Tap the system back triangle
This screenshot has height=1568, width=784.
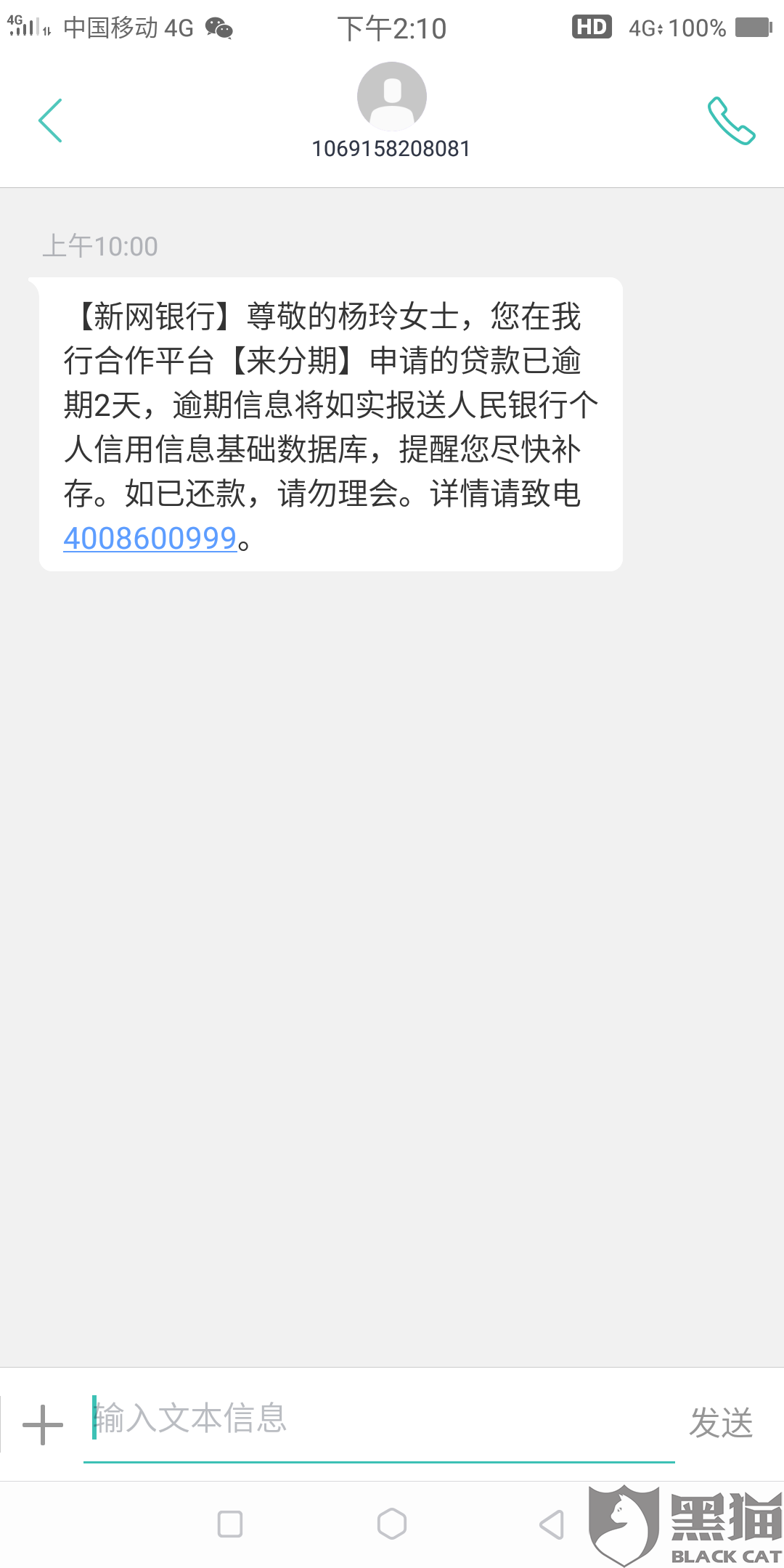(552, 1524)
